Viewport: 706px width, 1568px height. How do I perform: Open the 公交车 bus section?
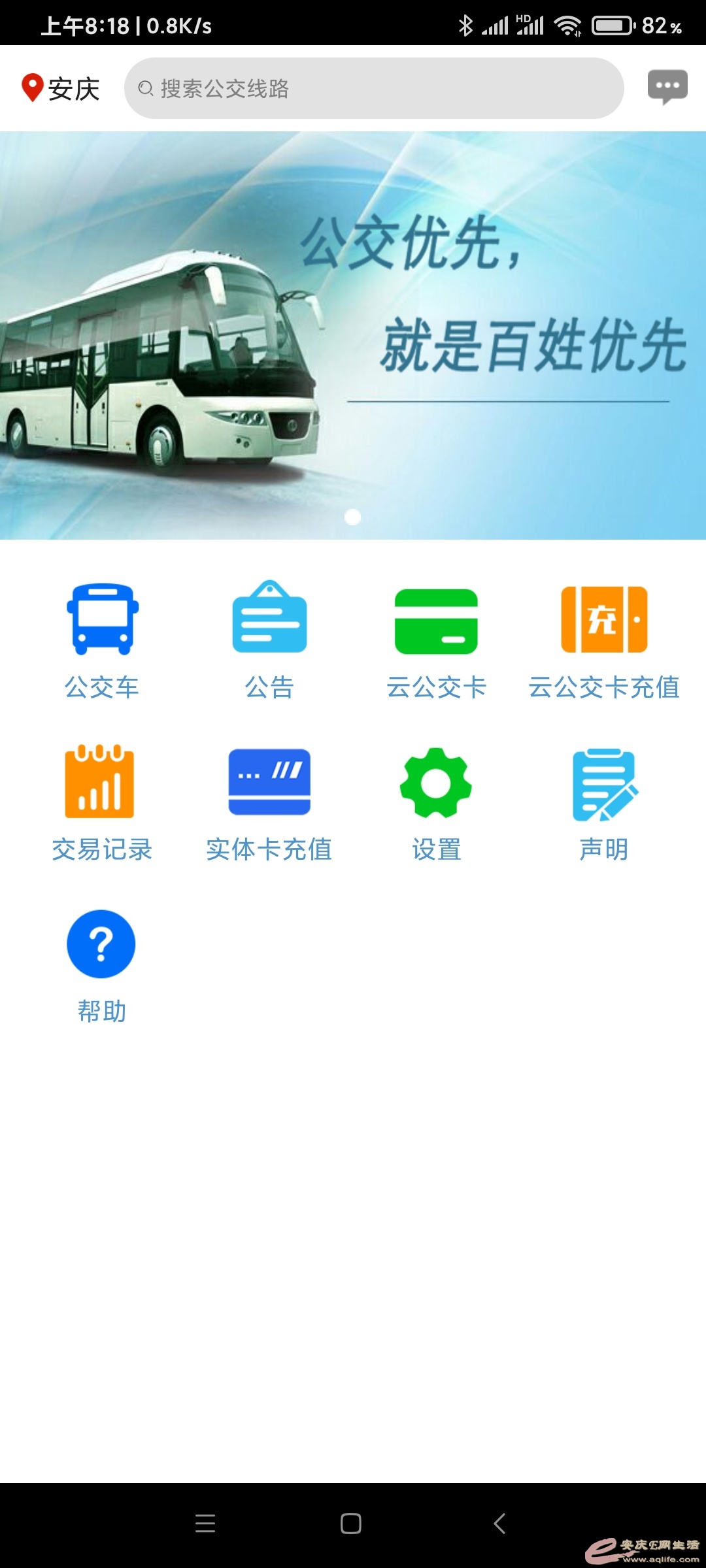[x=102, y=640]
